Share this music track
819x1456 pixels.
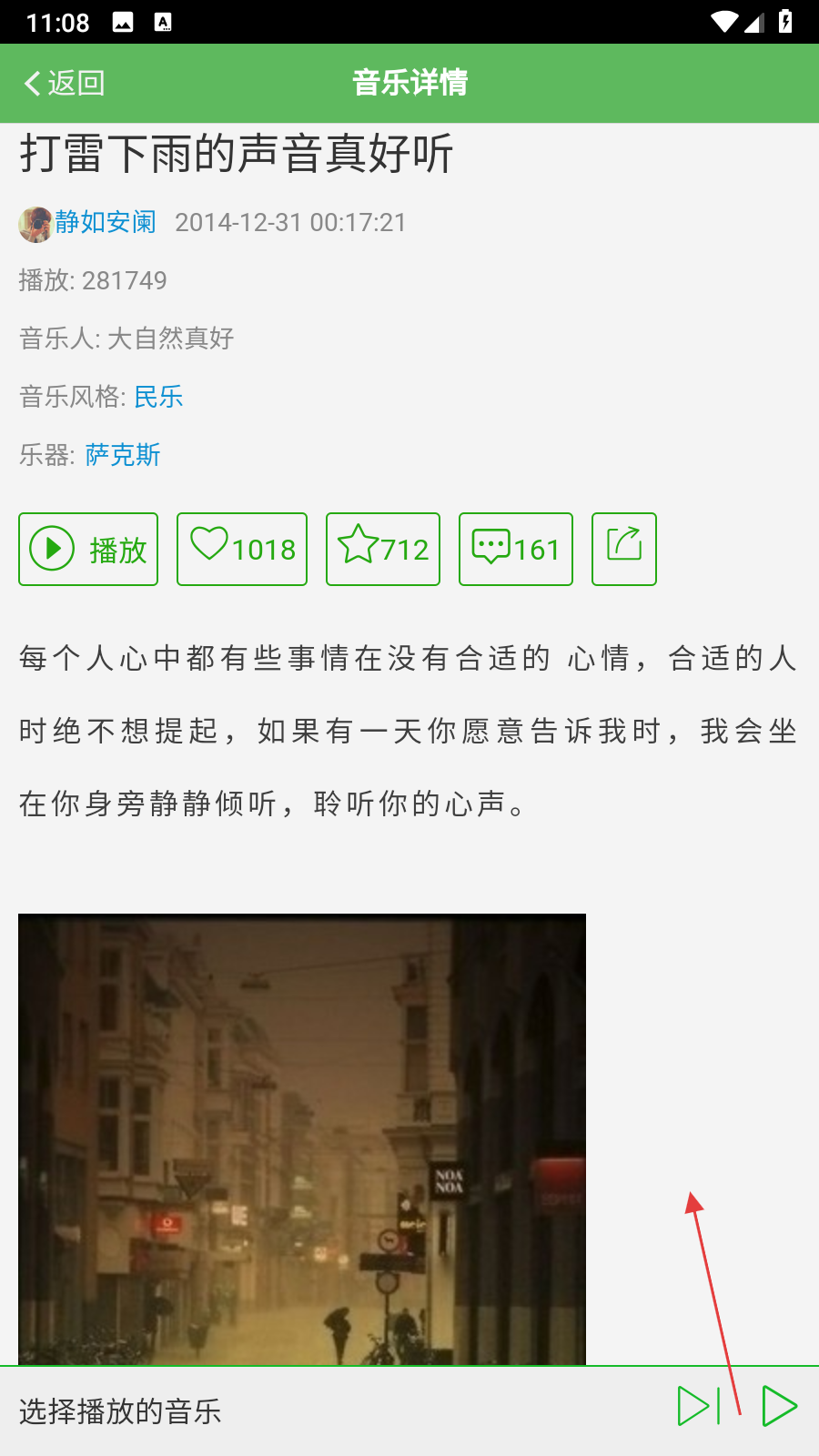click(624, 549)
